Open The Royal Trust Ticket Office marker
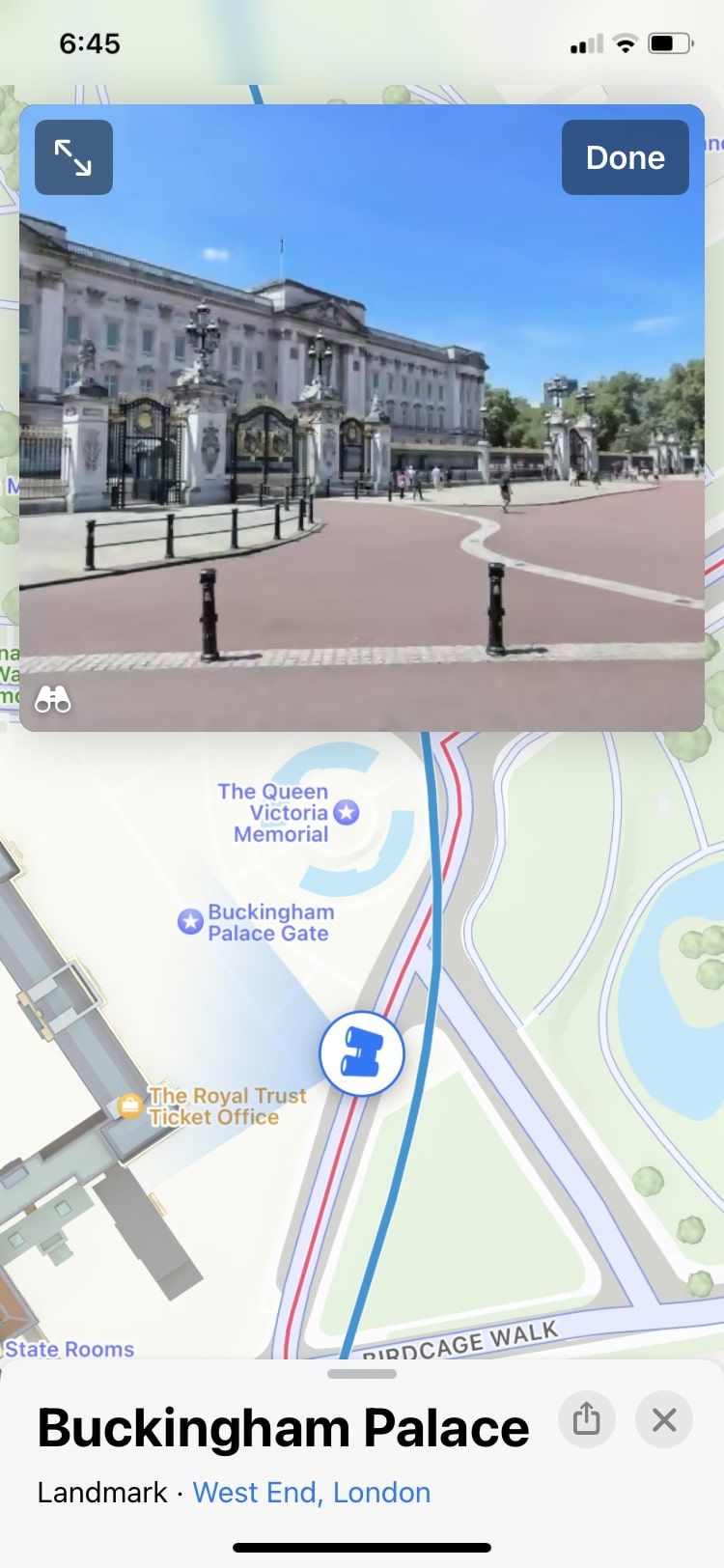 (x=129, y=1106)
